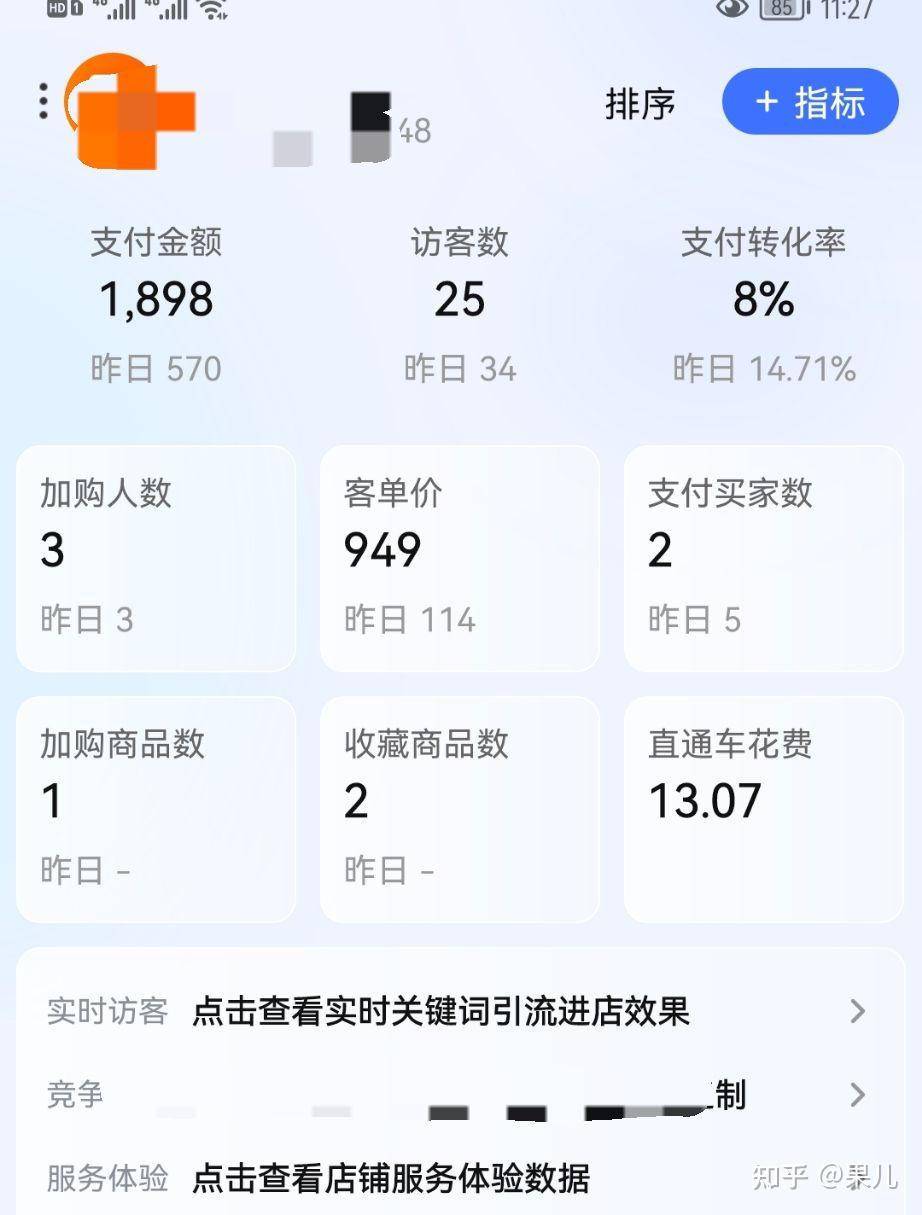Open the 竞争 row
The height and width of the screenshot is (1215, 922).
(460, 1095)
